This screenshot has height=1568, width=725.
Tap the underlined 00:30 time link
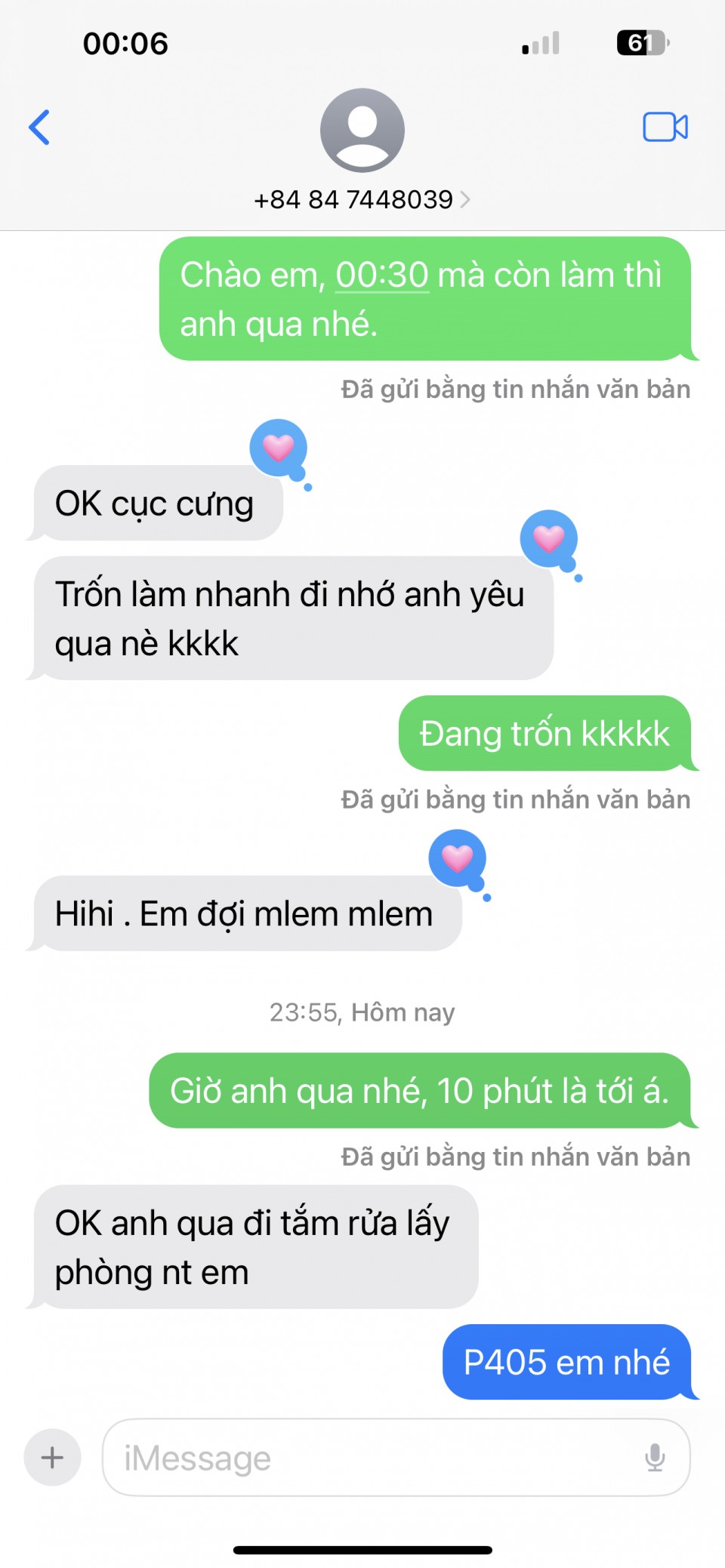[382, 275]
